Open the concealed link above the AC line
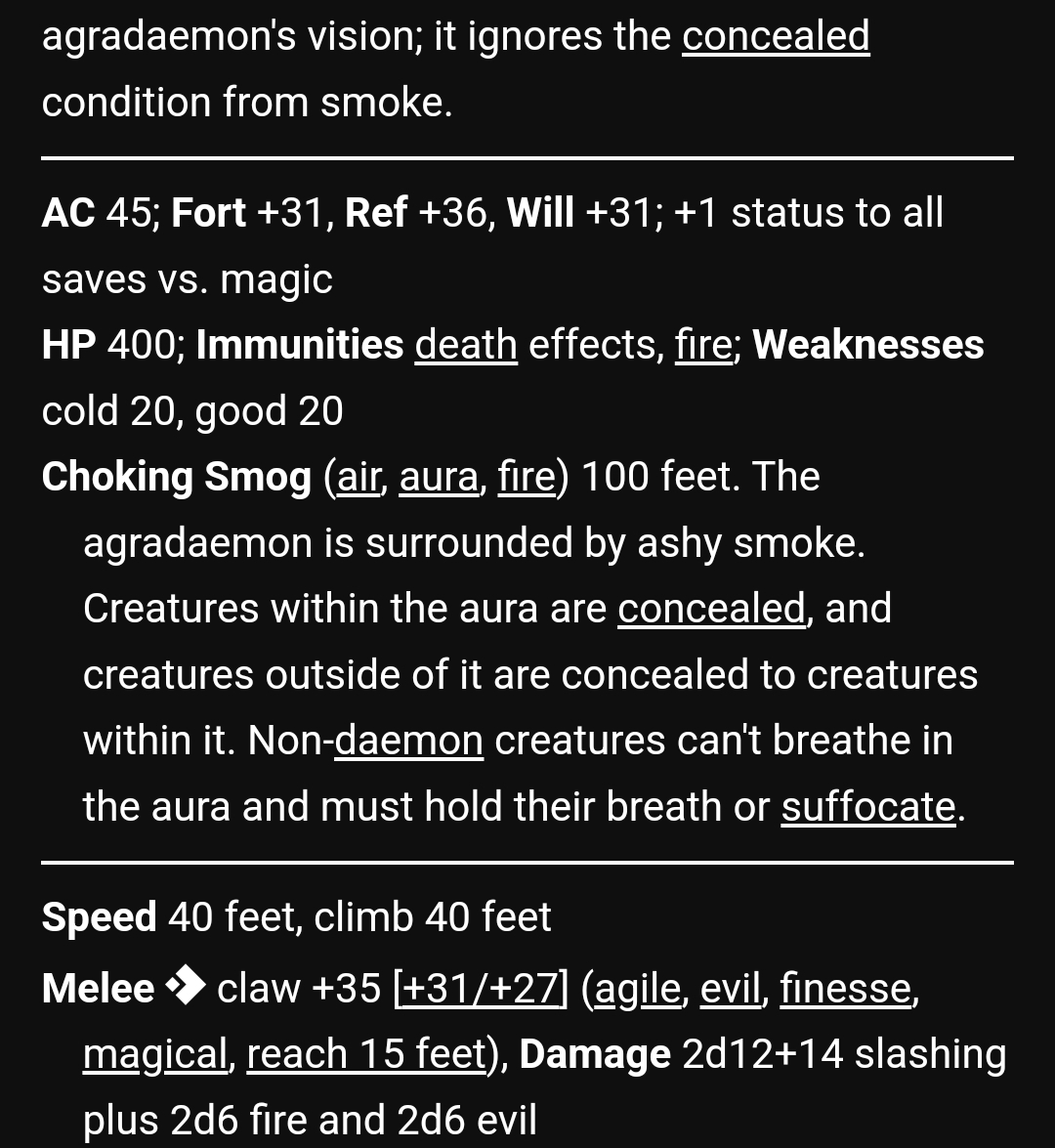Screen dimensions: 1055x1148 coord(776,37)
